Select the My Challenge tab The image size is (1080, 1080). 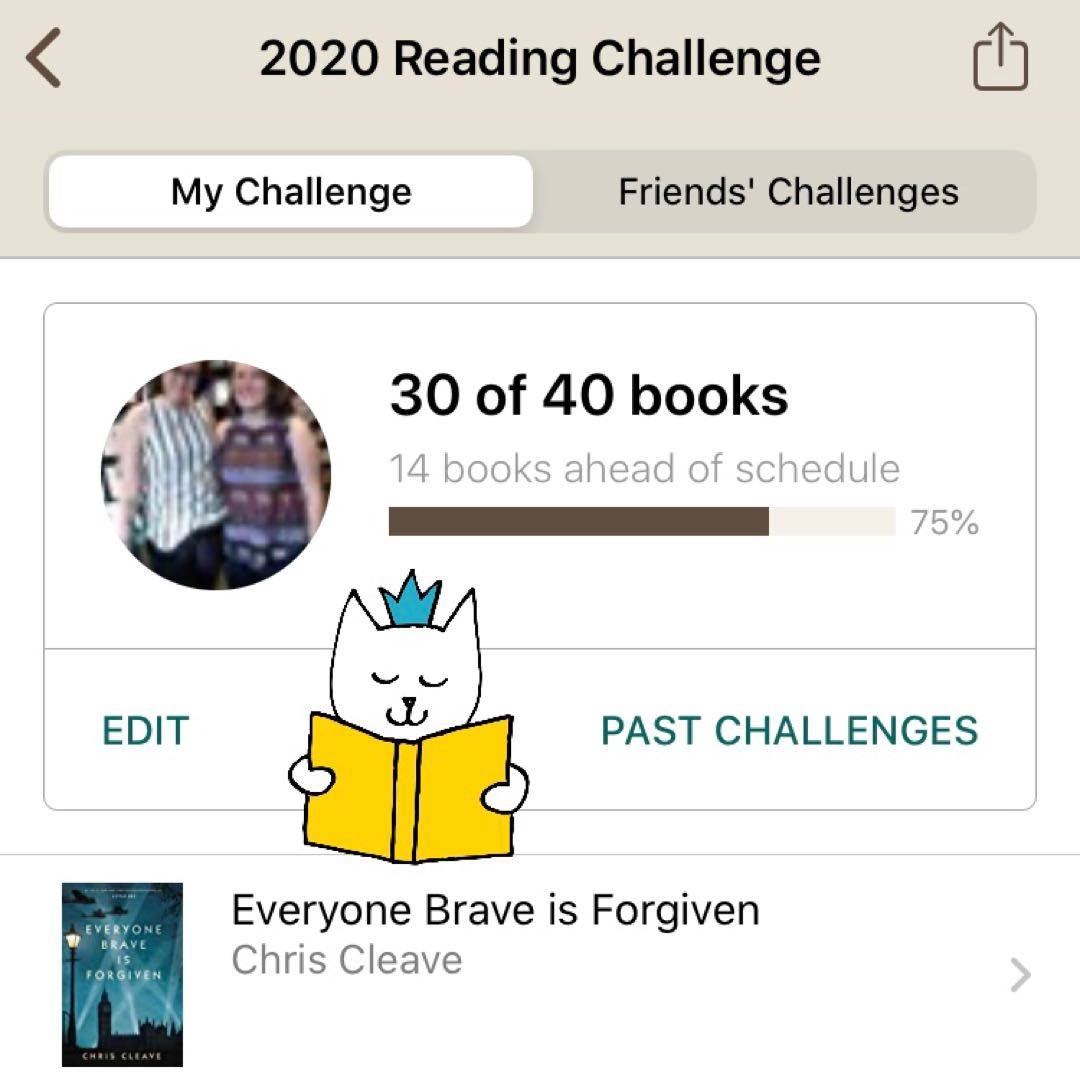tap(291, 192)
